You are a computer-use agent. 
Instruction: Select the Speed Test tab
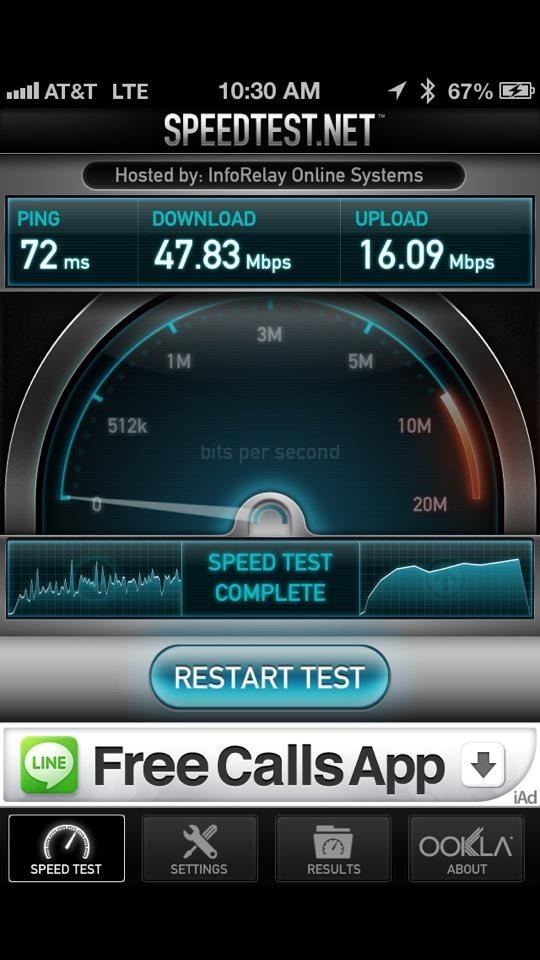pyautogui.click(x=66, y=848)
